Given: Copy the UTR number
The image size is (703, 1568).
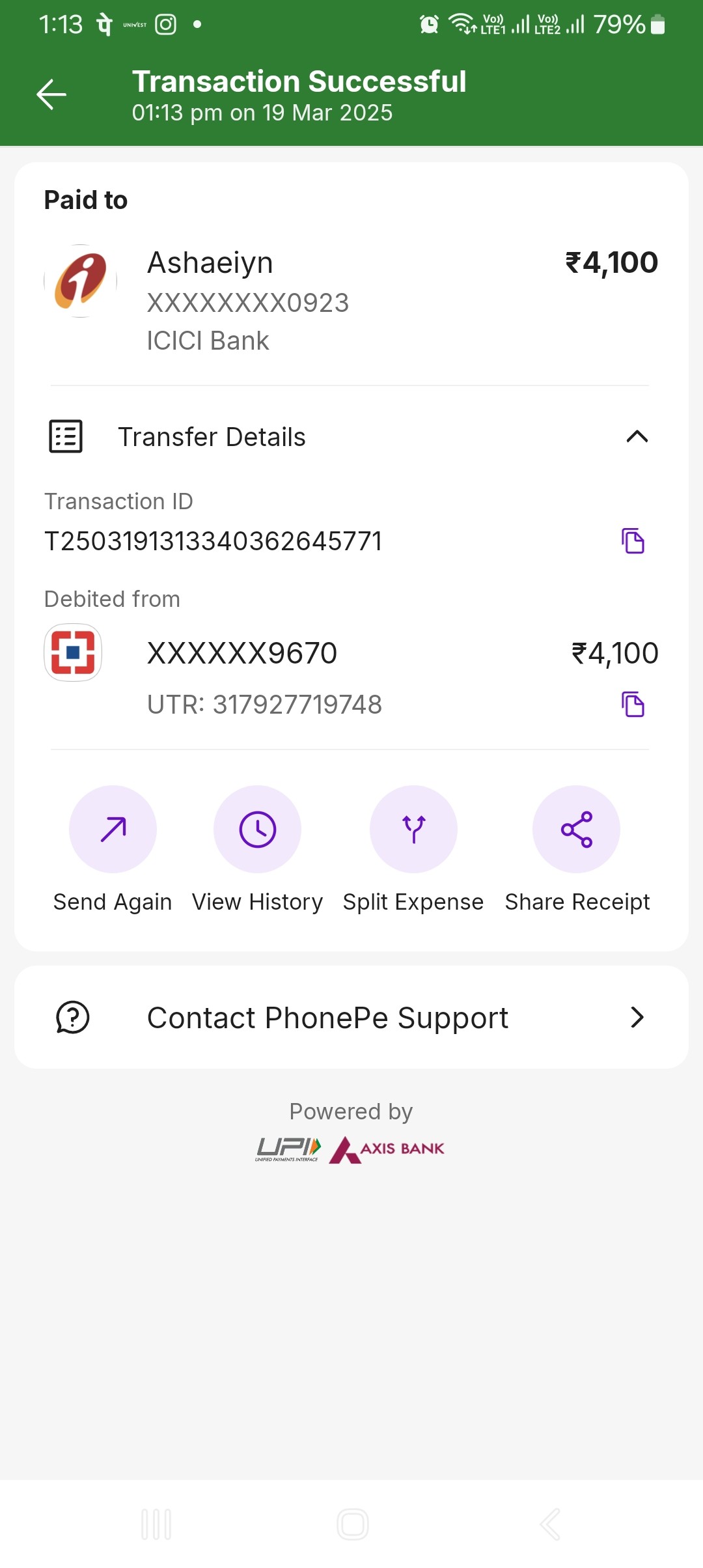Looking at the screenshot, I should coord(633,705).
